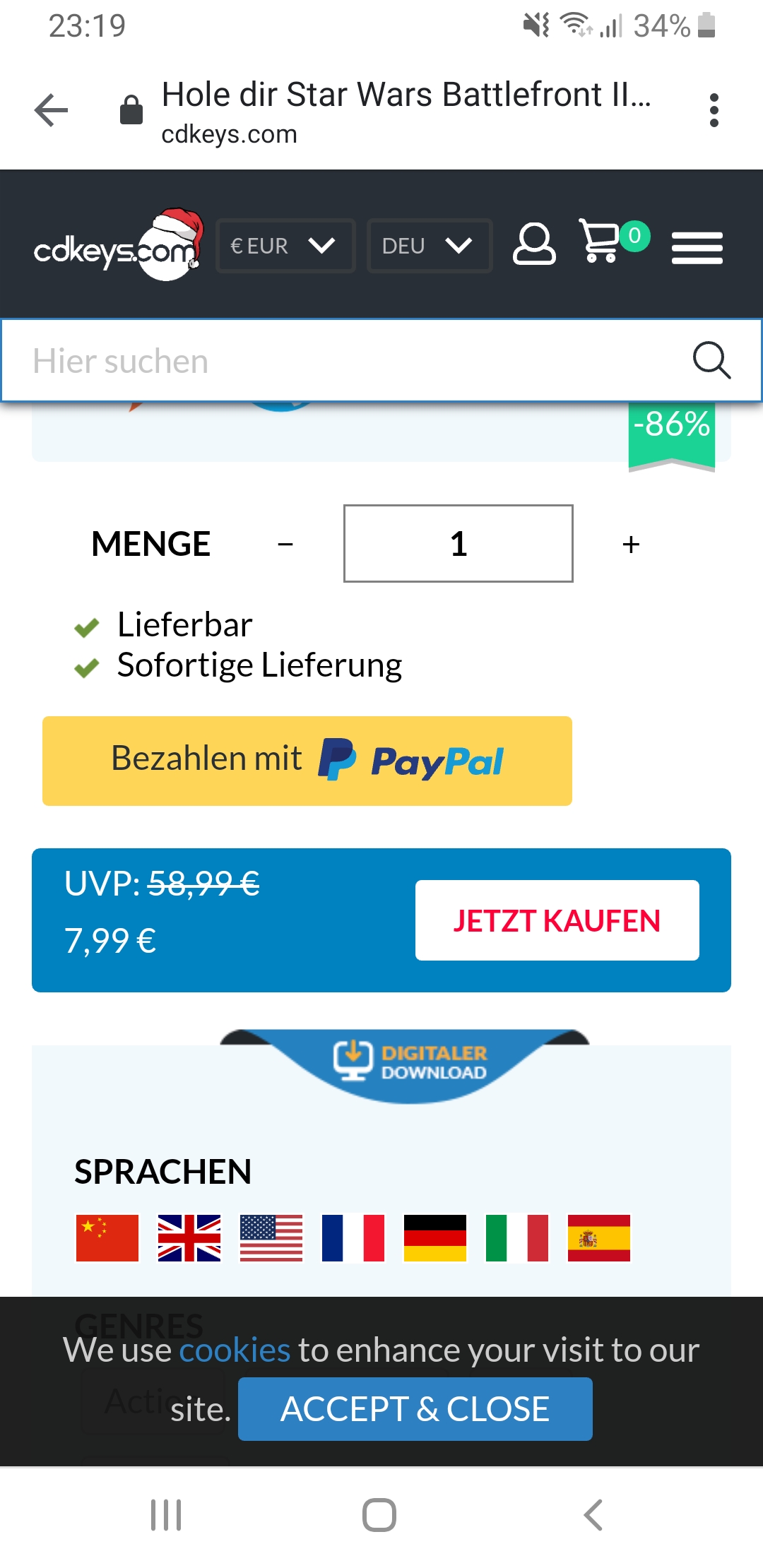Open the EUR currency dropdown
763x1568 pixels.
tap(285, 246)
